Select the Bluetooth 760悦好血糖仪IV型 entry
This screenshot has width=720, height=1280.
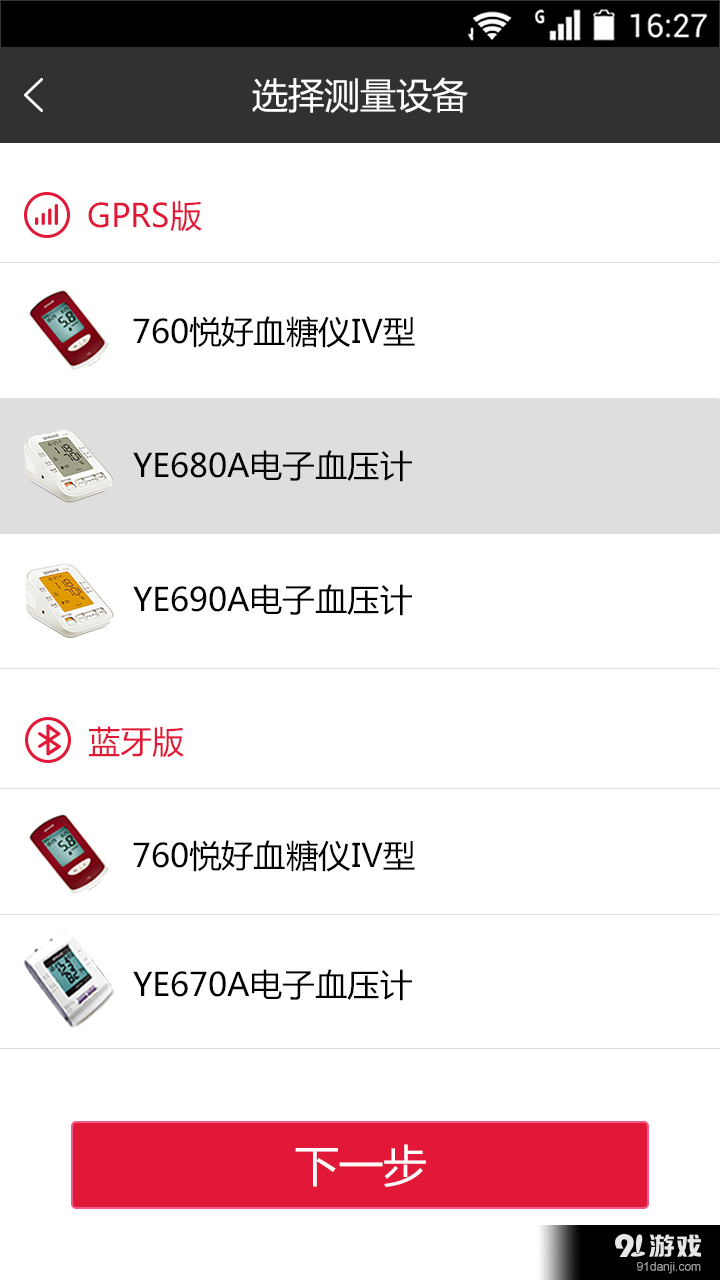point(300,853)
